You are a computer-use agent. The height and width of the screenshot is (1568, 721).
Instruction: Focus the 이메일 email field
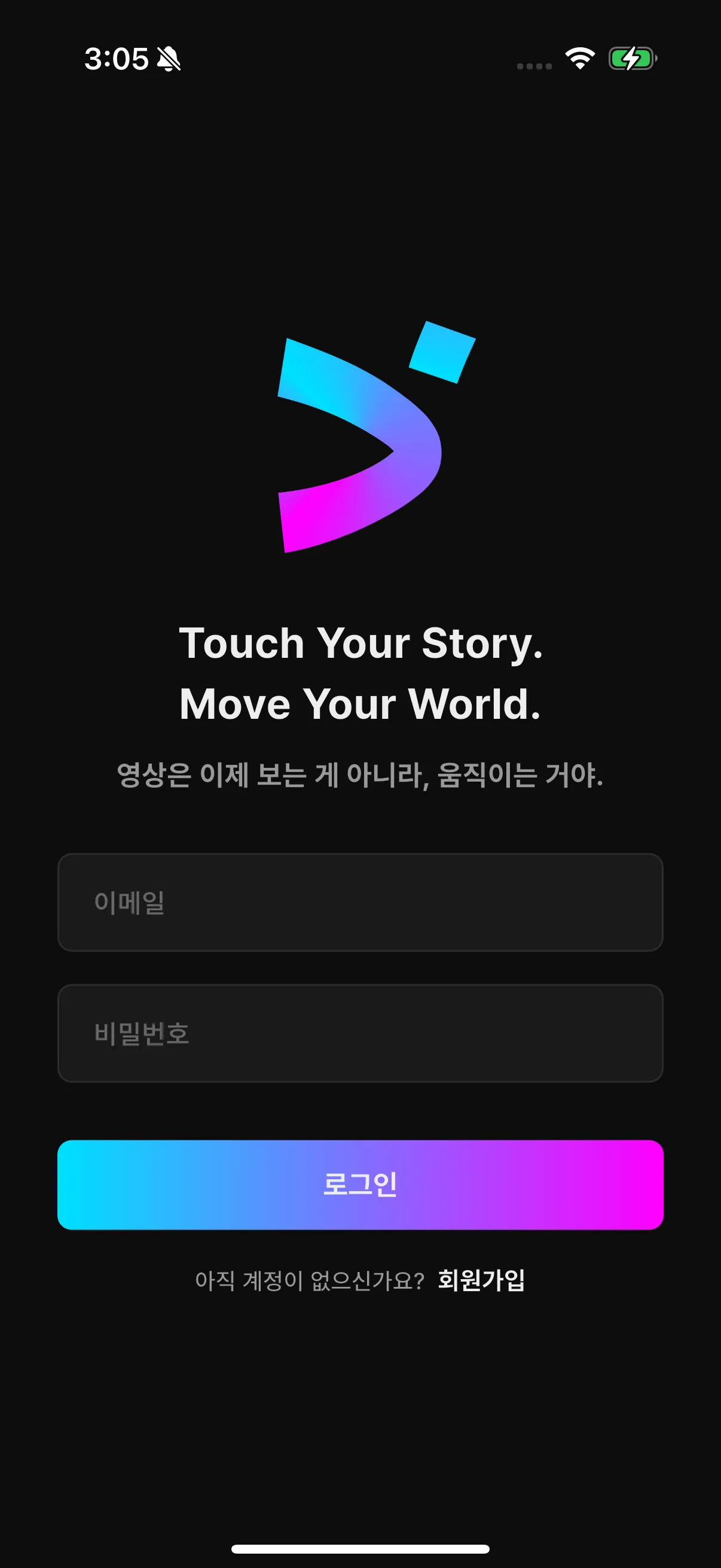[360, 902]
